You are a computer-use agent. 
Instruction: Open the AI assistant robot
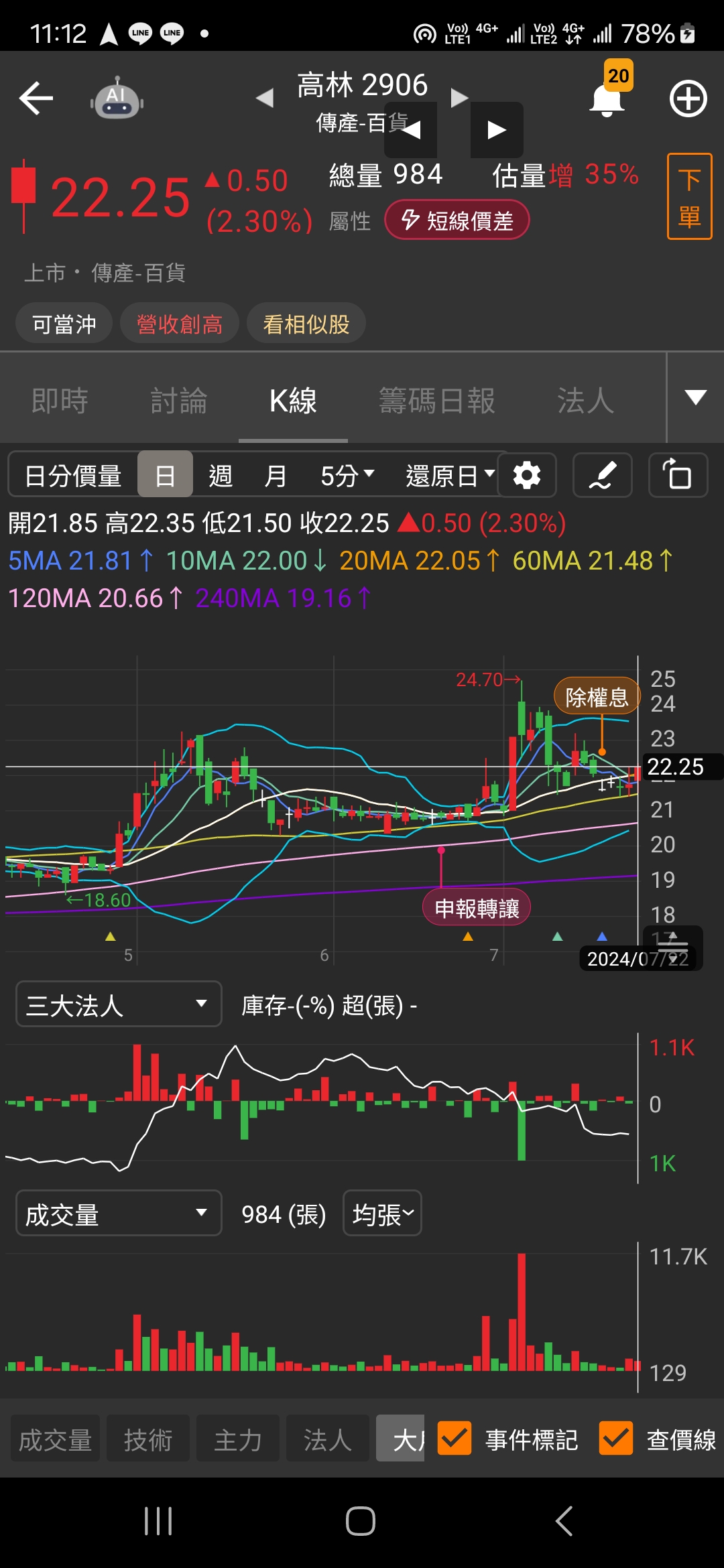coord(117,98)
